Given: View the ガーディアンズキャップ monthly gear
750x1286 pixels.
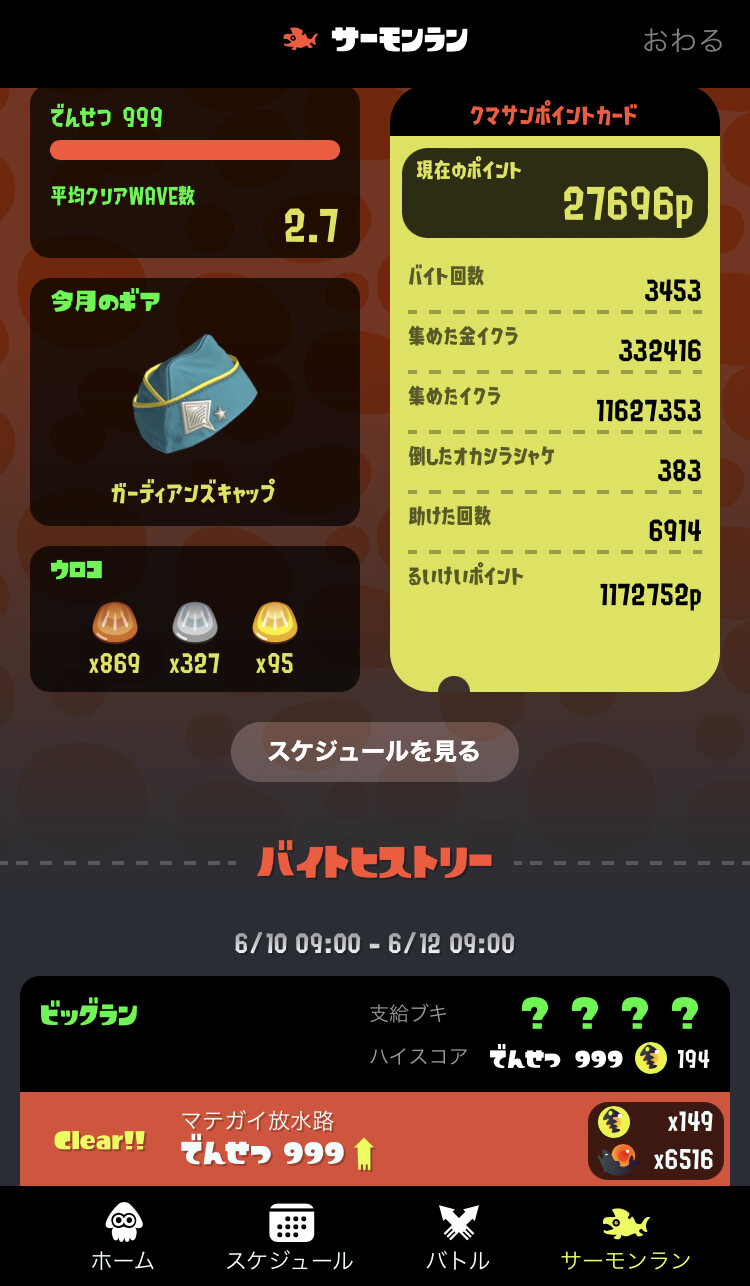Looking at the screenshot, I should click(x=195, y=400).
